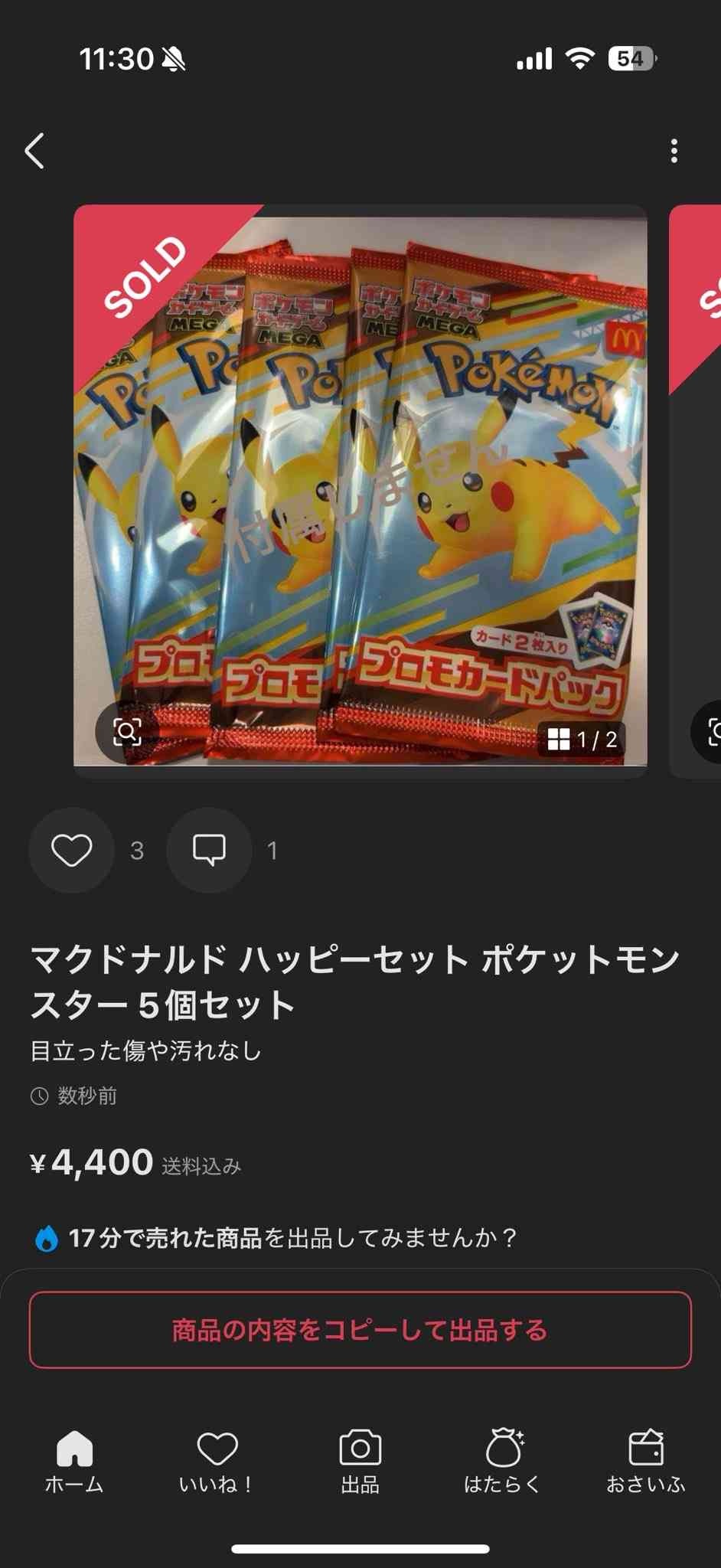Open the three-dot overflow menu
Image resolution: width=721 pixels, height=1568 pixels.
pyautogui.click(x=674, y=151)
